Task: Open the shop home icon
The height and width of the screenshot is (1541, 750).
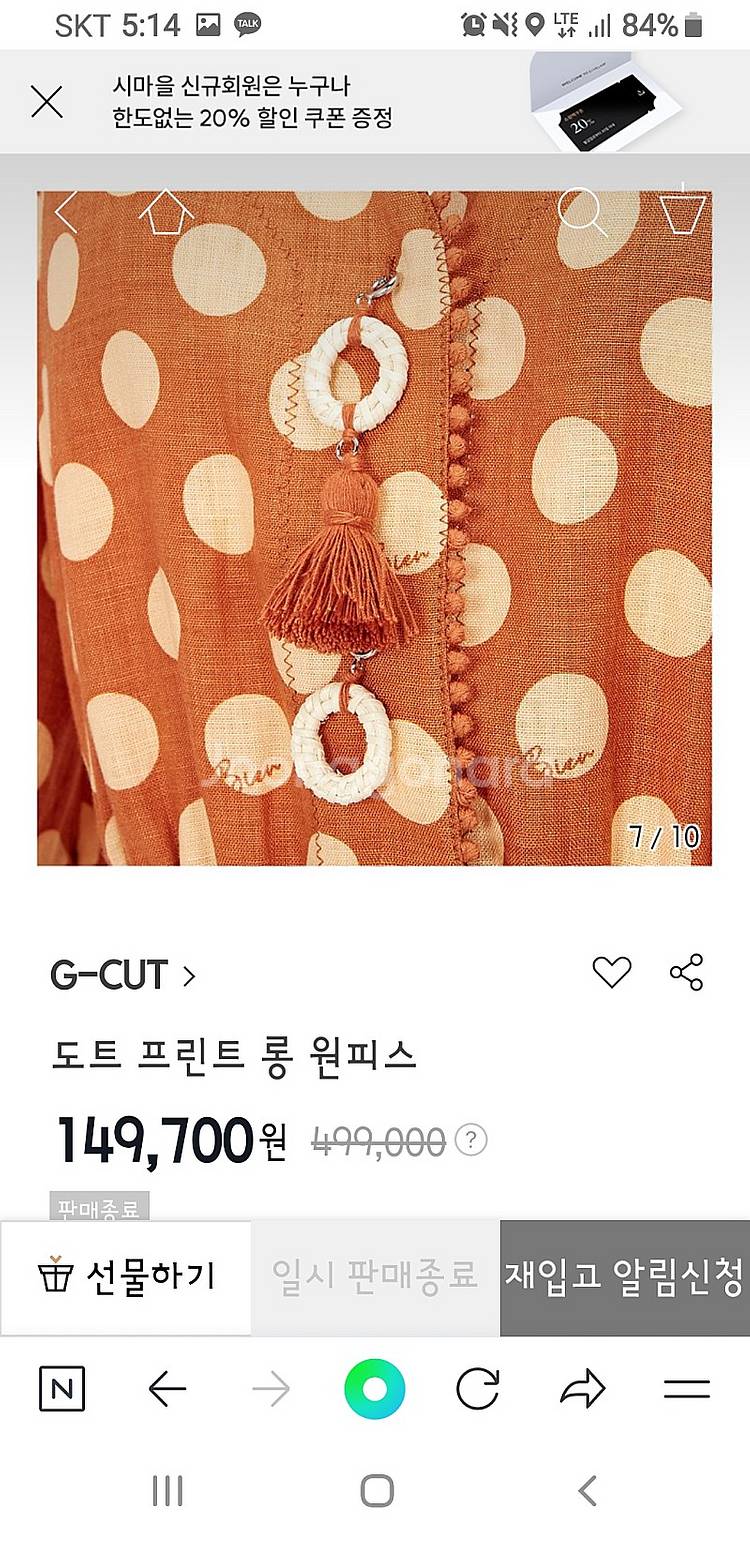Action: [x=166, y=212]
